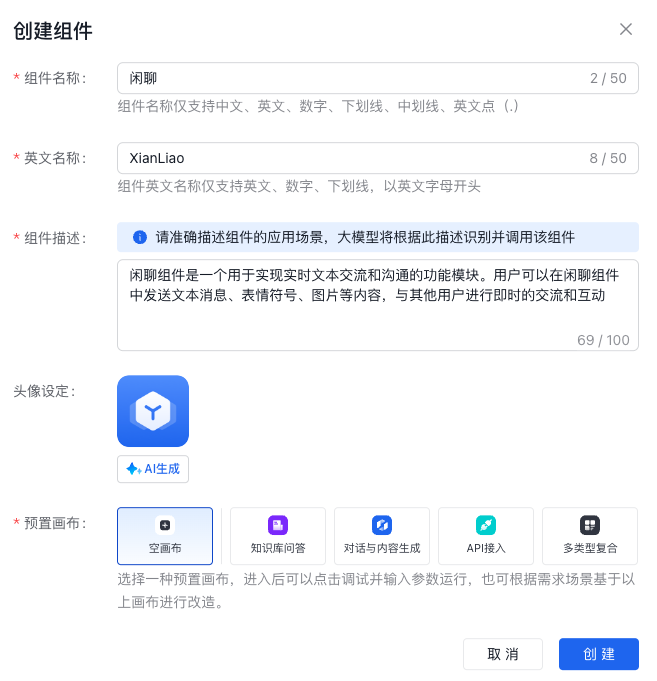657x681 pixels.
Task: Close the 创建组件 dialog
Action: pyautogui.click(x=626, y=29)
